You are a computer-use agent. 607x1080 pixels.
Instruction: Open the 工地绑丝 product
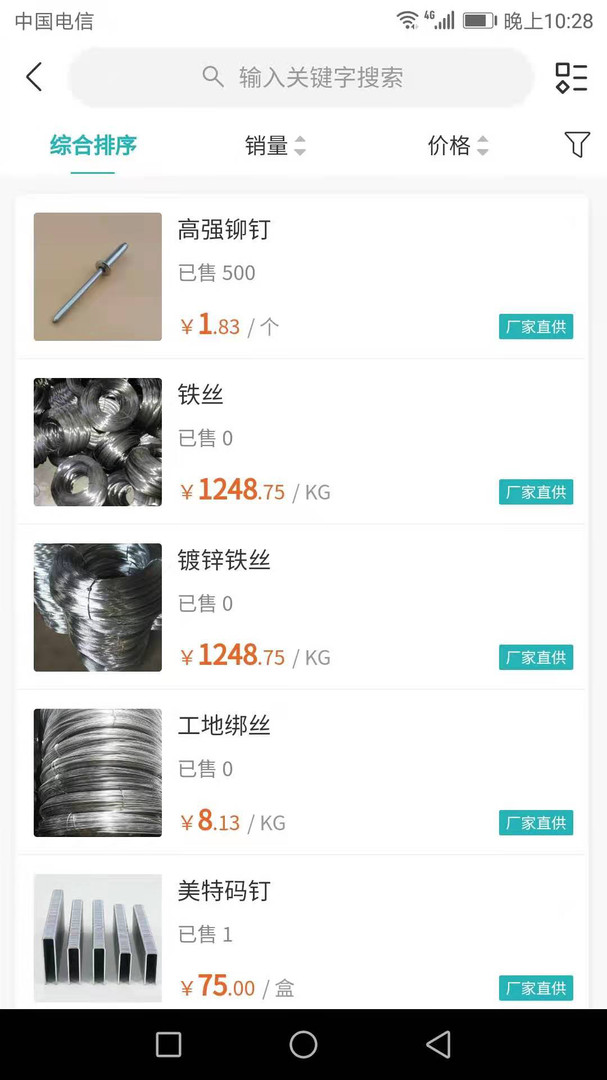300,772
